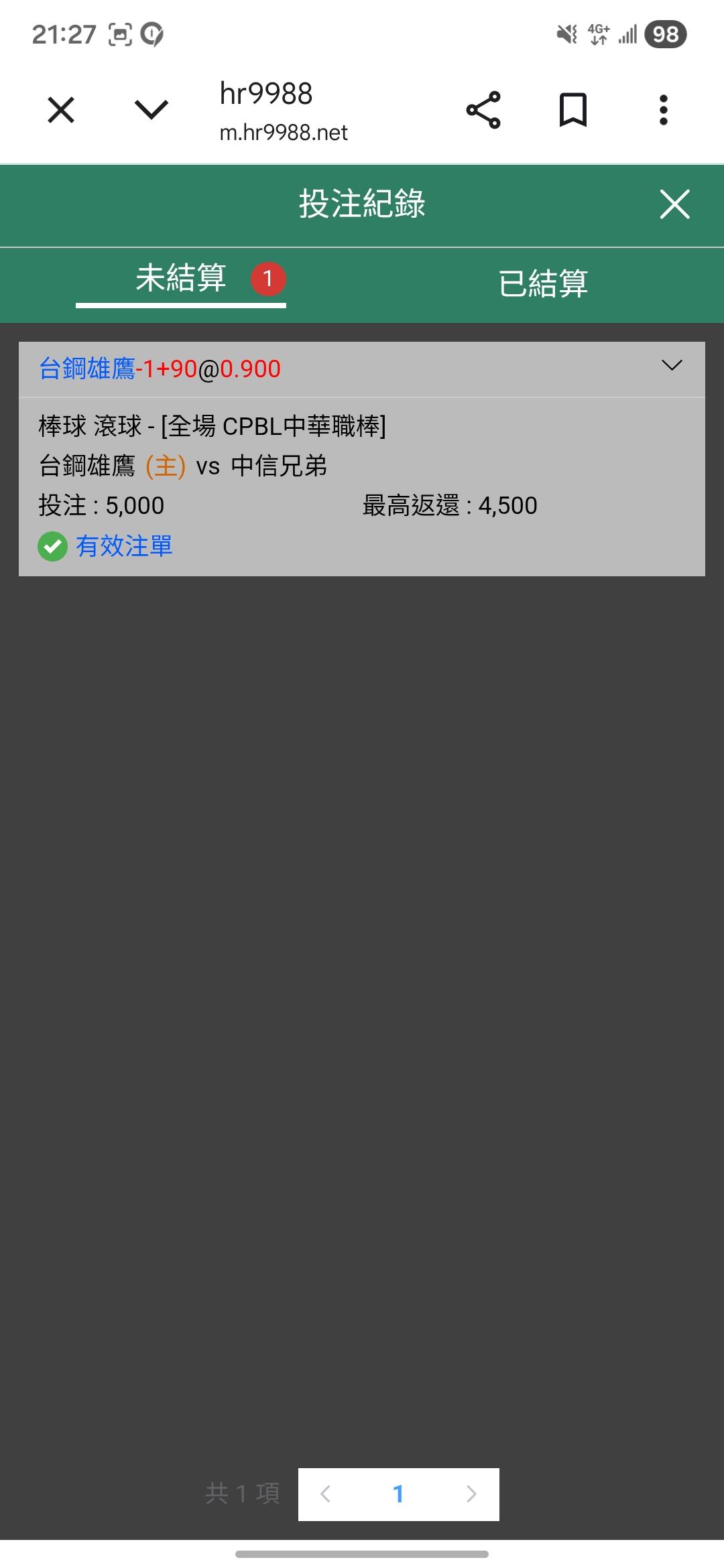Switch to the 已結算 tab
Image resolution: width=724 pixels, height=1568 pixels.
[543, 283]
